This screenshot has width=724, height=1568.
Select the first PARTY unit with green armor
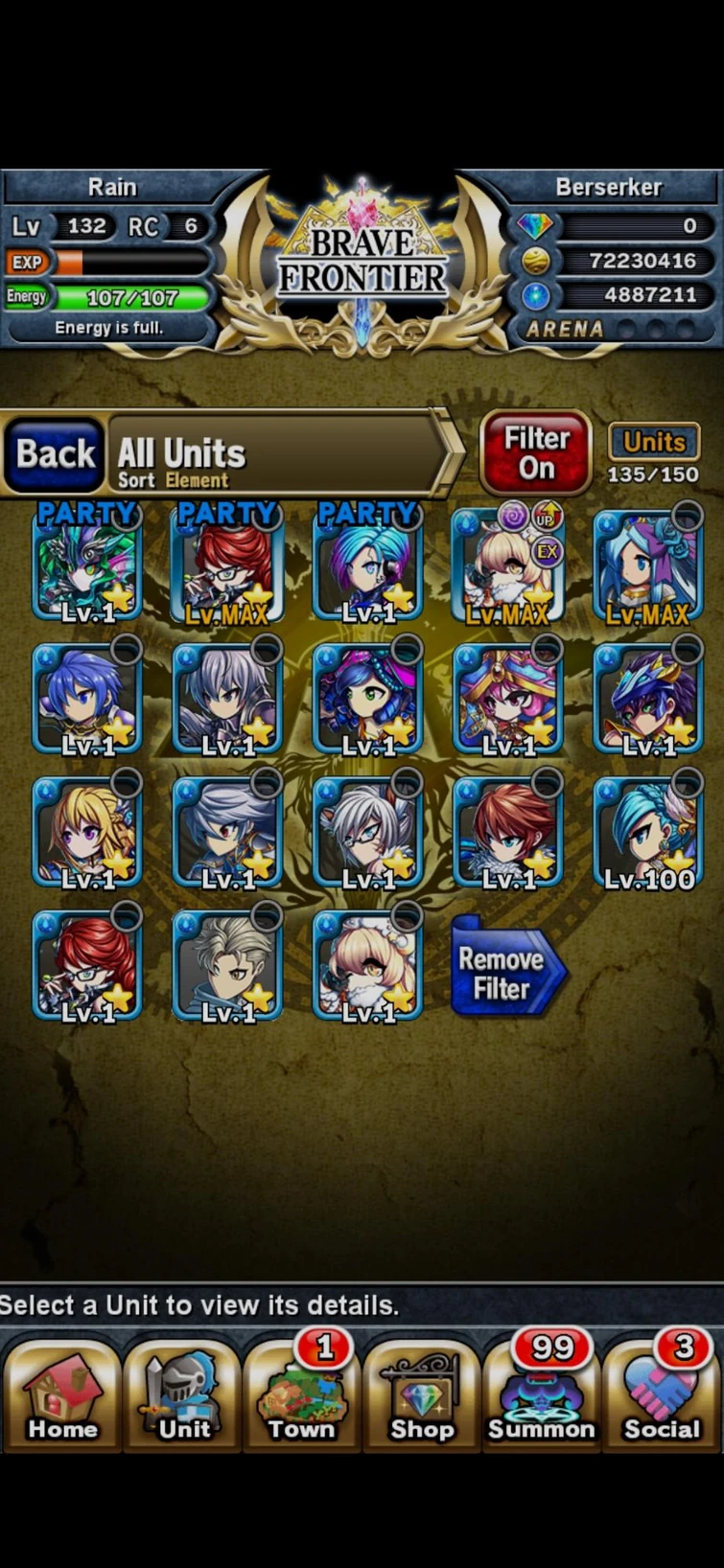tap(87, 565)
